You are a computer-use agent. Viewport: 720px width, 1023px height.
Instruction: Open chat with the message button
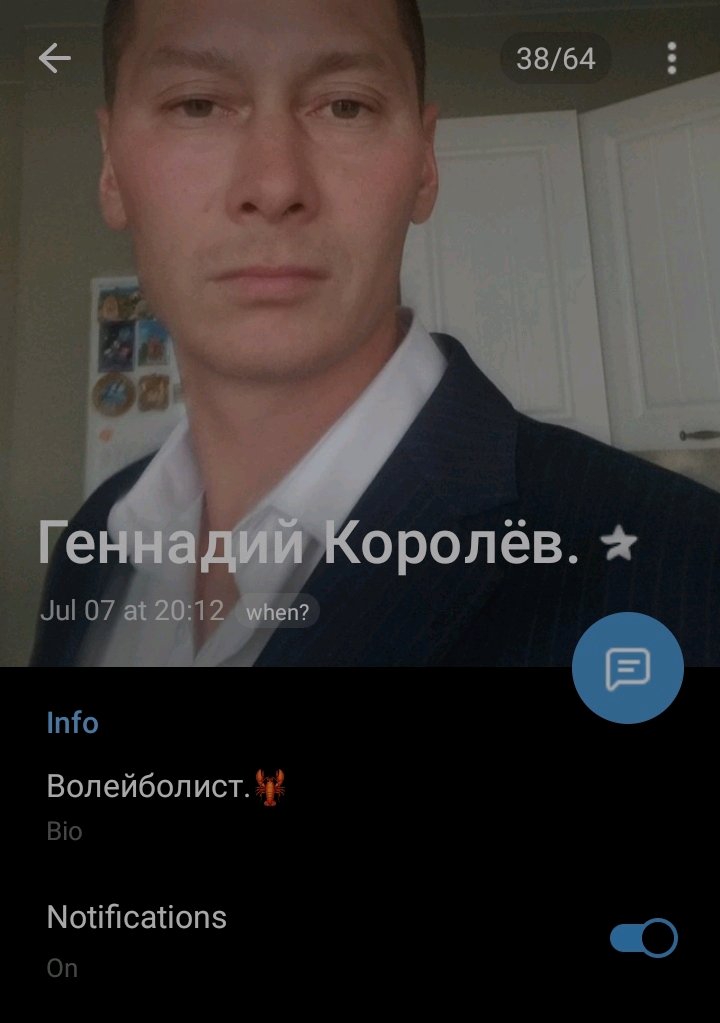coord(627,668)
